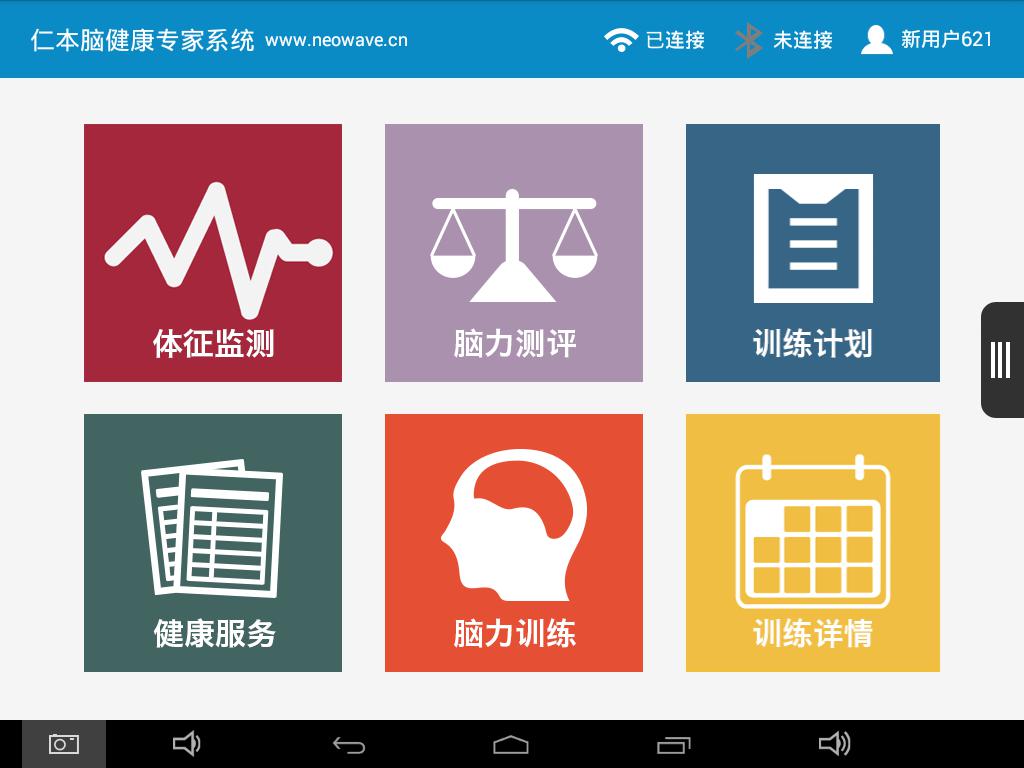Open the 新用户621 user profile

point(927,40)
